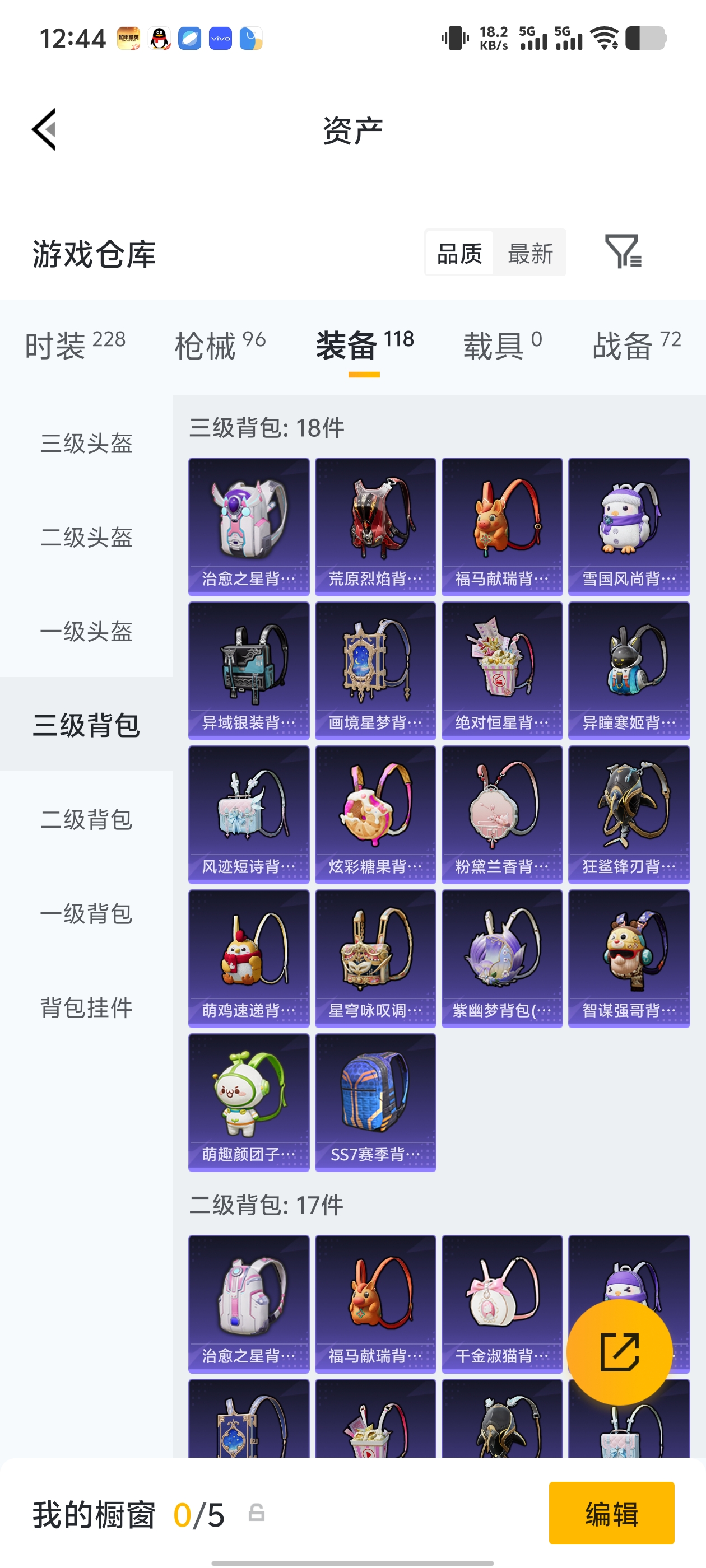Expand the 二级背包 section

click(87, 819)
